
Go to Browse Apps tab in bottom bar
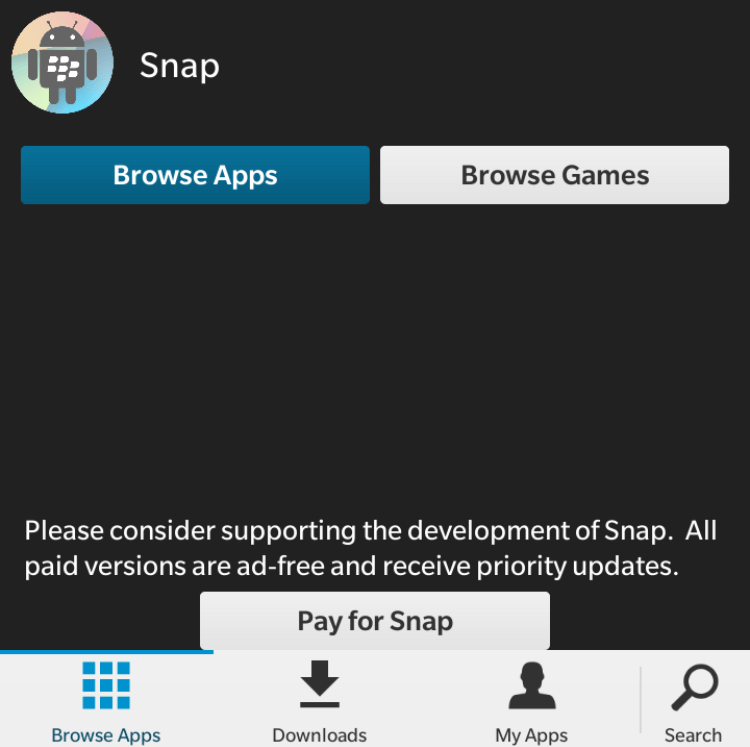(106, 700)
